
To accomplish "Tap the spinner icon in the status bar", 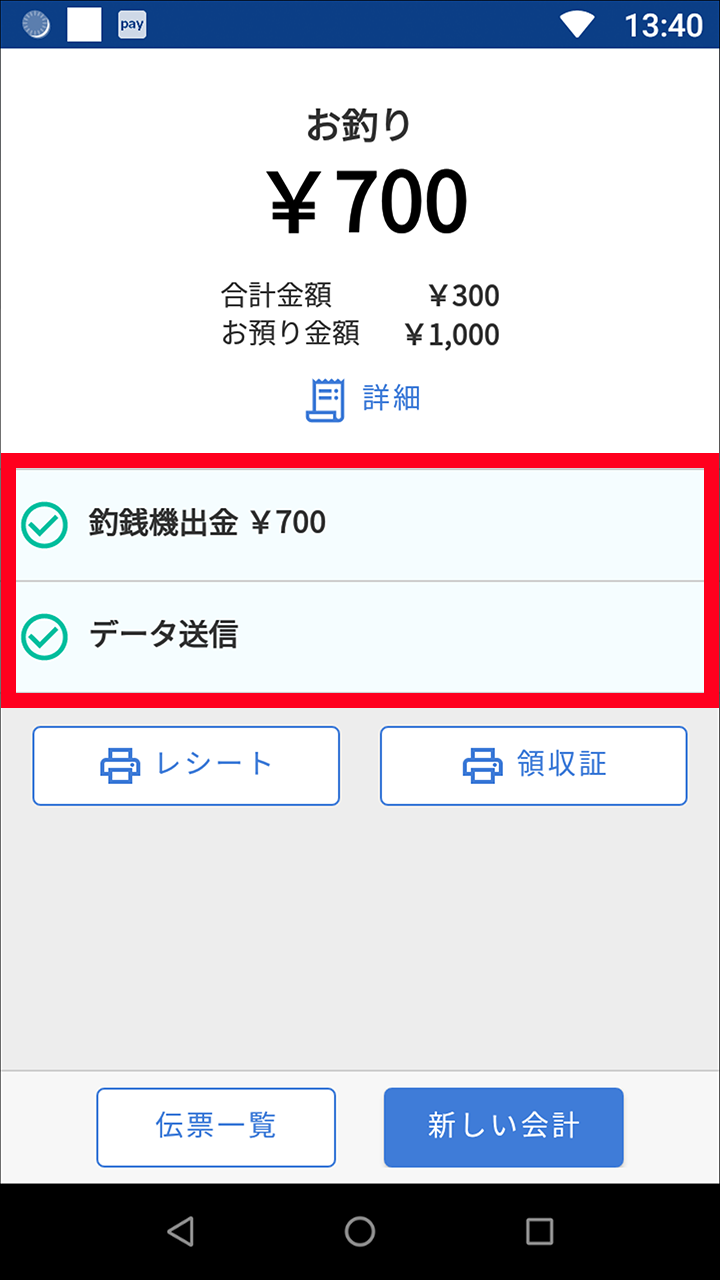I will [36, 22].
